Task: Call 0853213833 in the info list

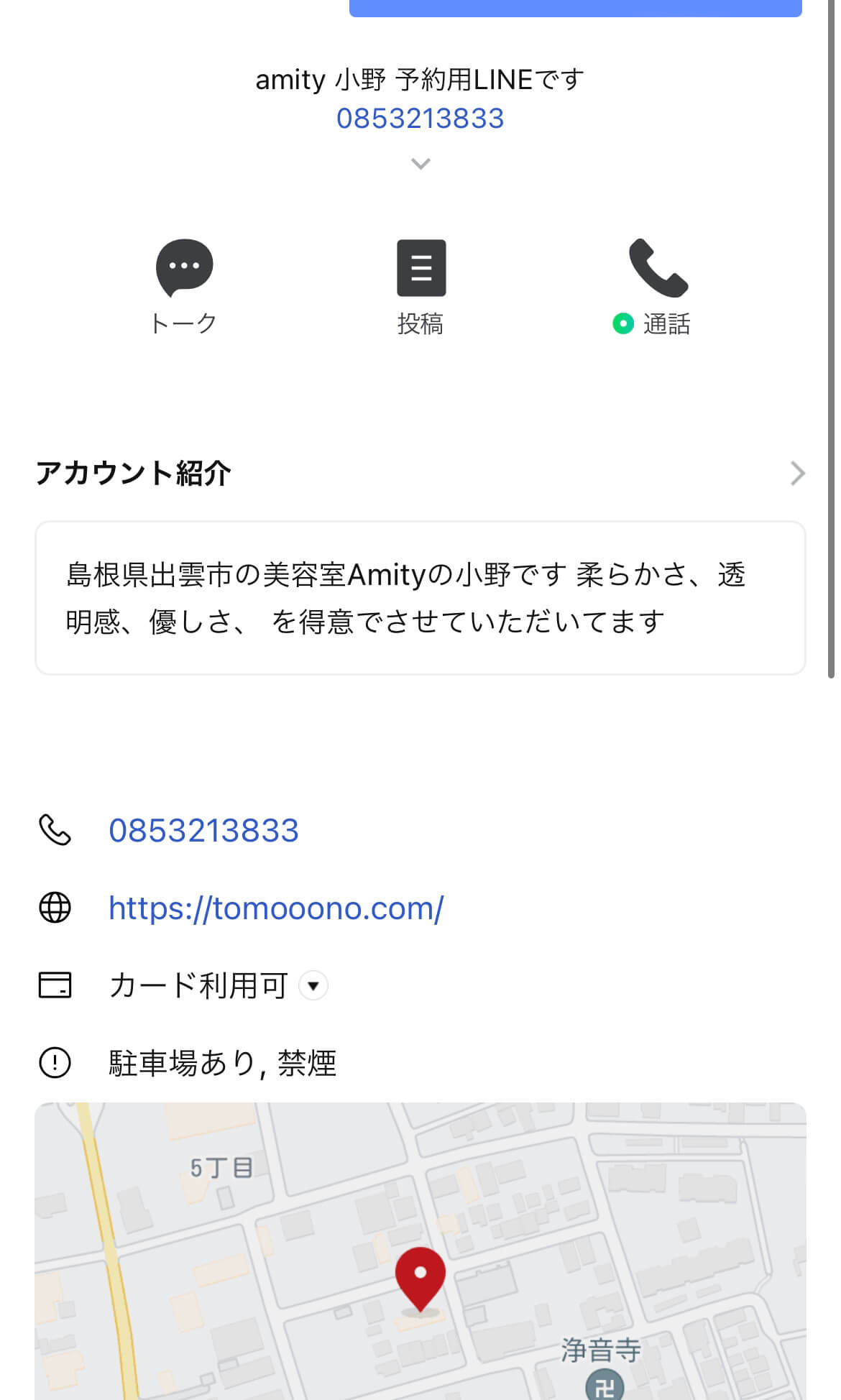Action: (203, 831)
